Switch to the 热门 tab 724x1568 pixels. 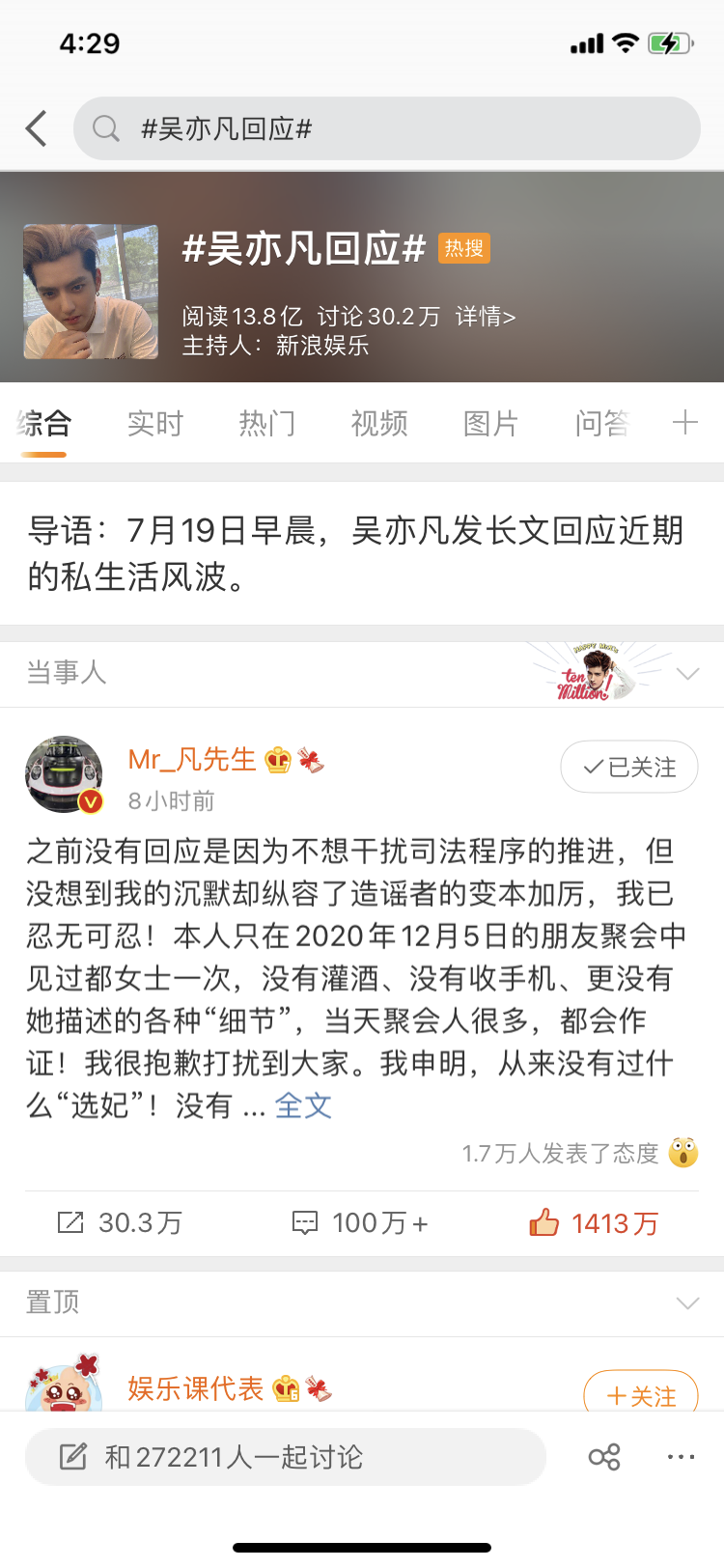click(x=266, y=423)
